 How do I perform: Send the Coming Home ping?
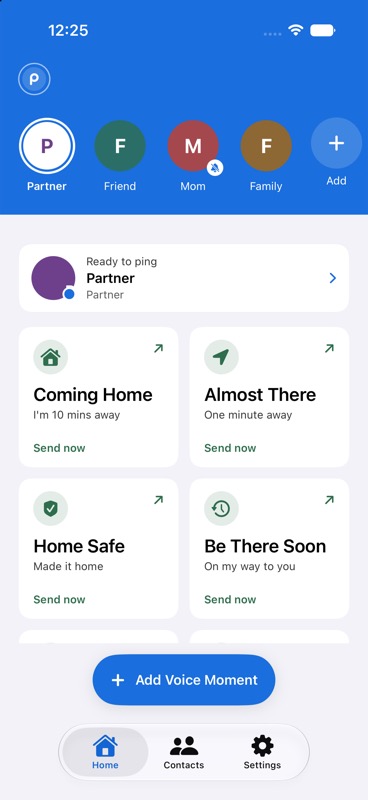[x=99, y=397]
